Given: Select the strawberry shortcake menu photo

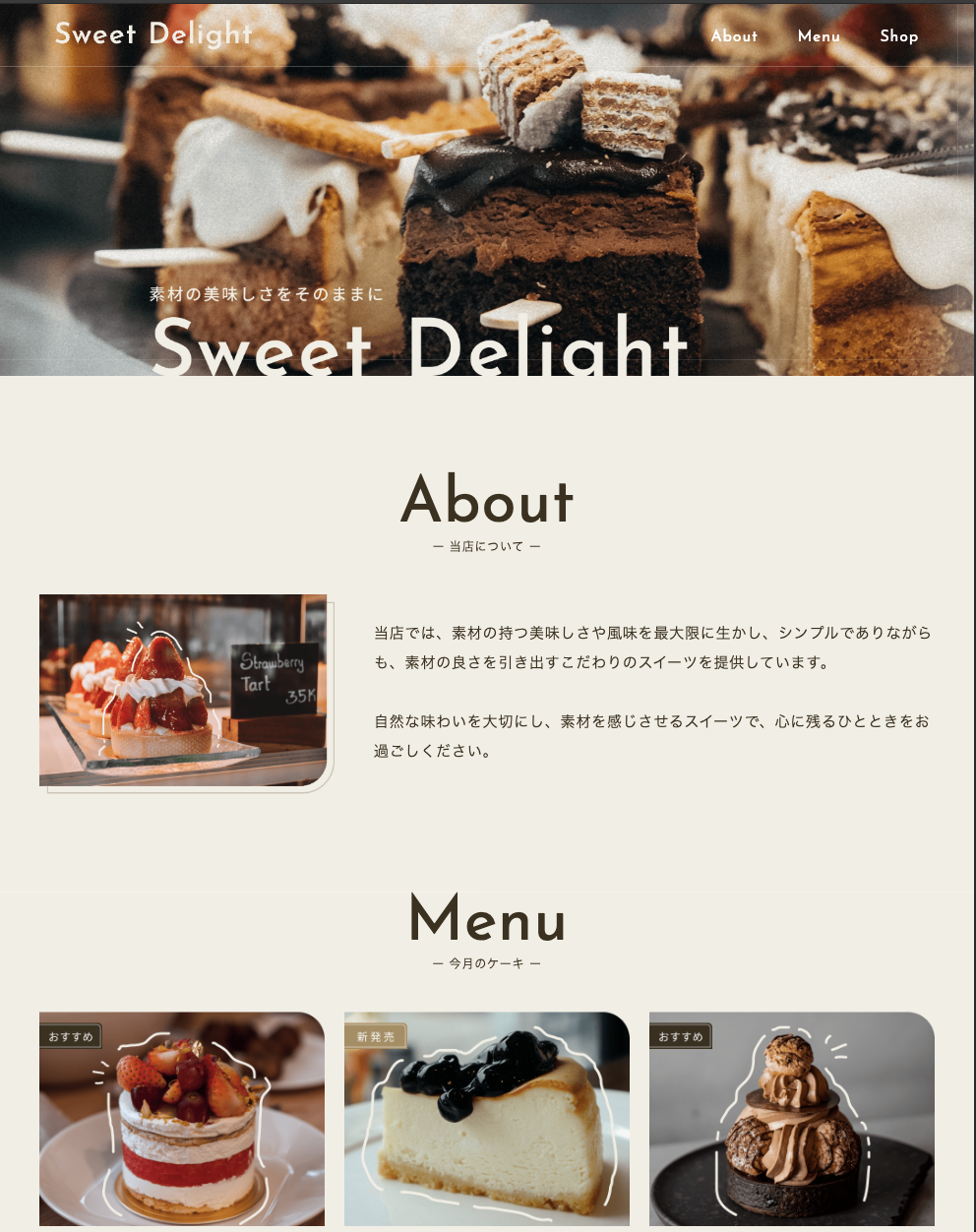Looking at the screenshot, I should pos(182,1119).
